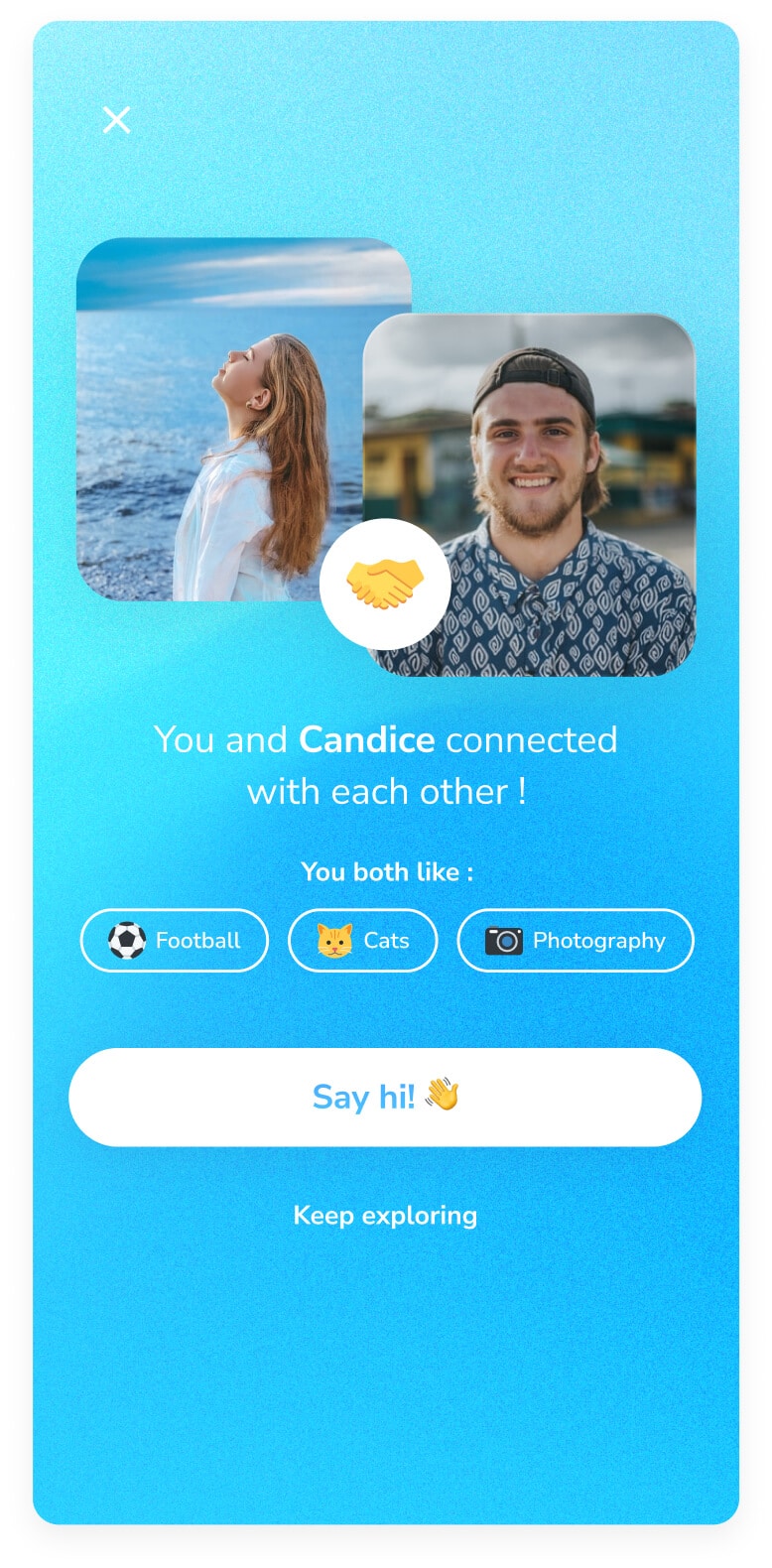Choose Keep exploring
The height and width of the screenshot is (1568, 772).
385,1216
